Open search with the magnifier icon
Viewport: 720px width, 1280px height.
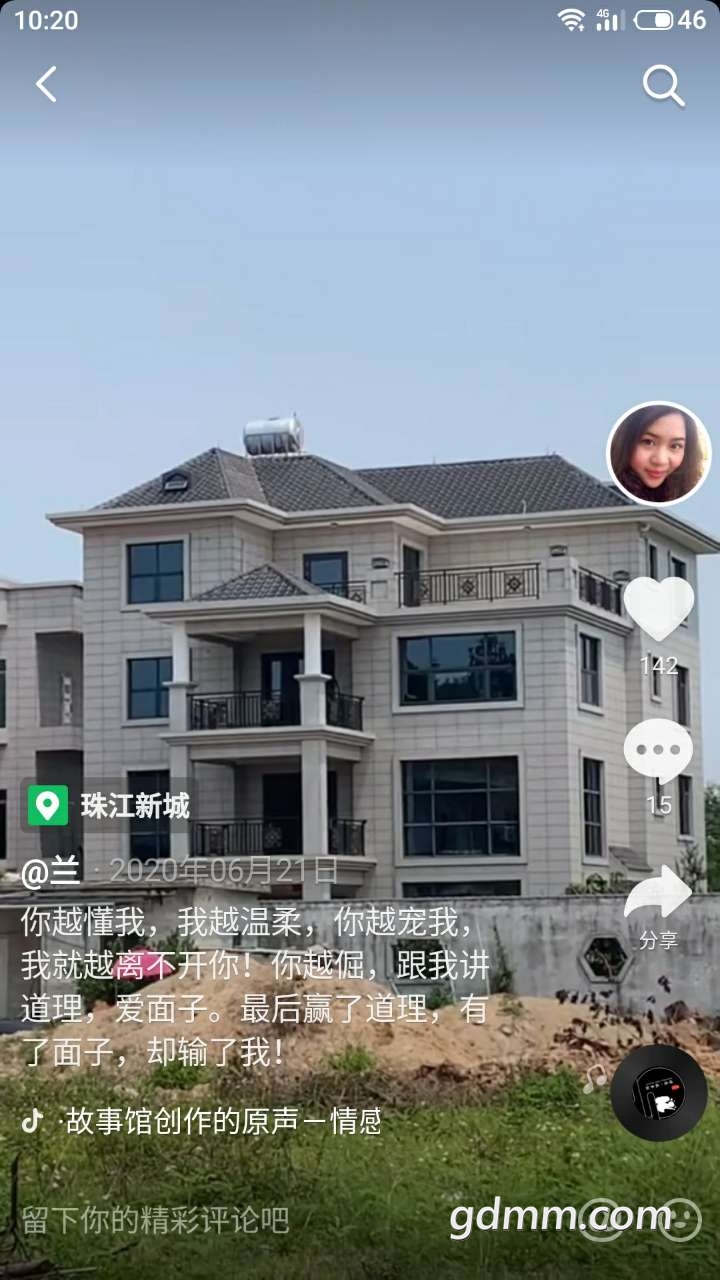[x=663, y=86]
